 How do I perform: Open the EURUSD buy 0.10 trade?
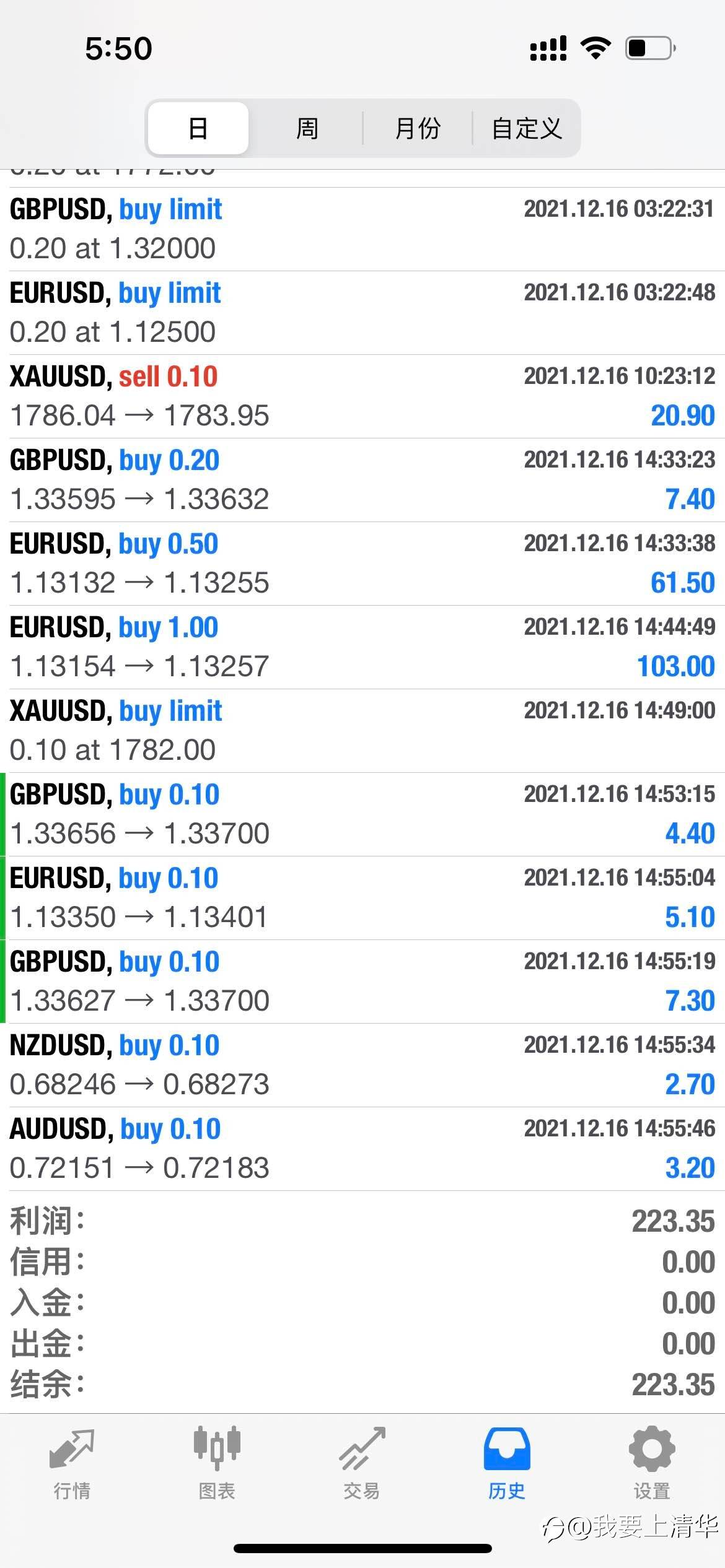click(362, 898)
